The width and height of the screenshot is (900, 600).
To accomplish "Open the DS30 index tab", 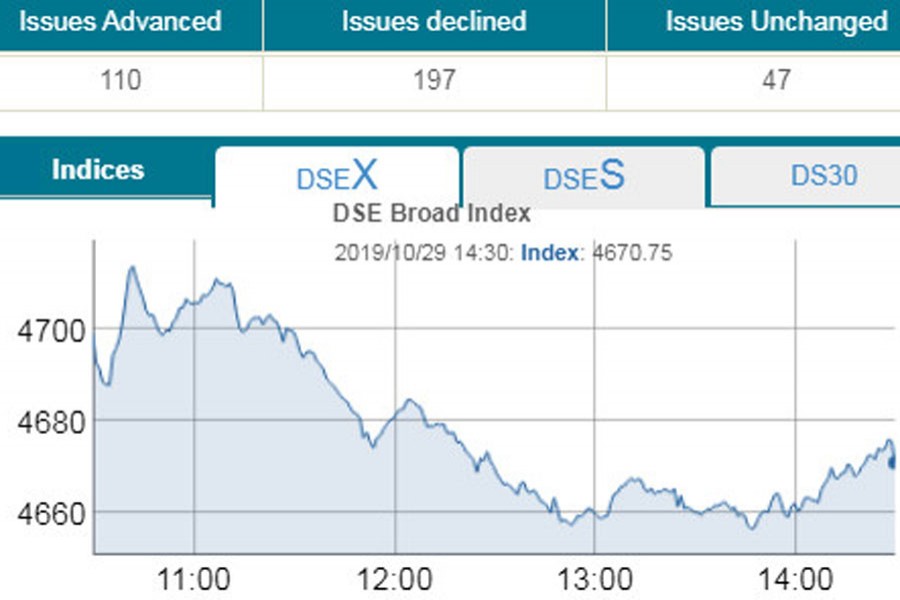I will (x=822, y=176).
